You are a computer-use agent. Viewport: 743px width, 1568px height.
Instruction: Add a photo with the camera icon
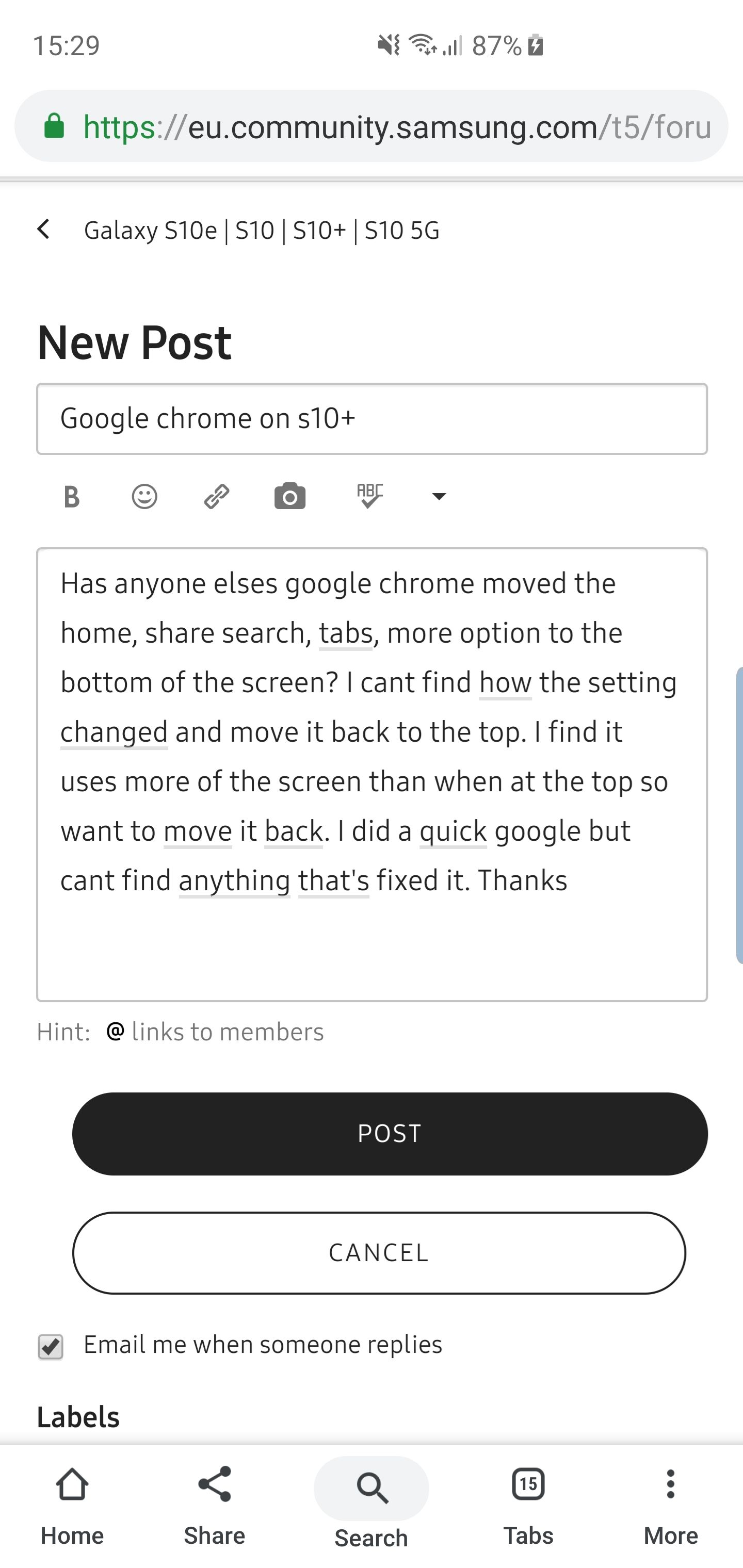tap(290, 497)
